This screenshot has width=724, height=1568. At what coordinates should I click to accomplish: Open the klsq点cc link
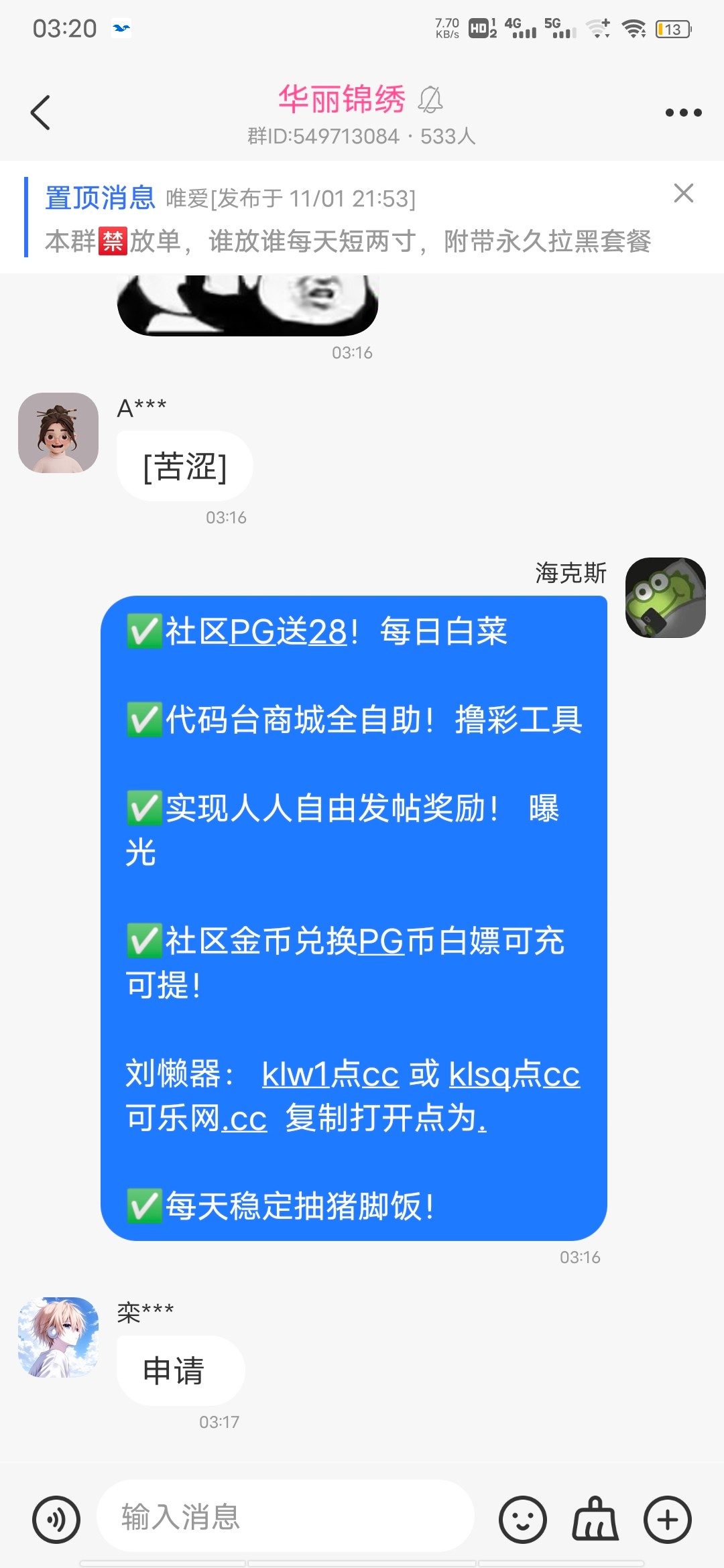coord(514,1075)
